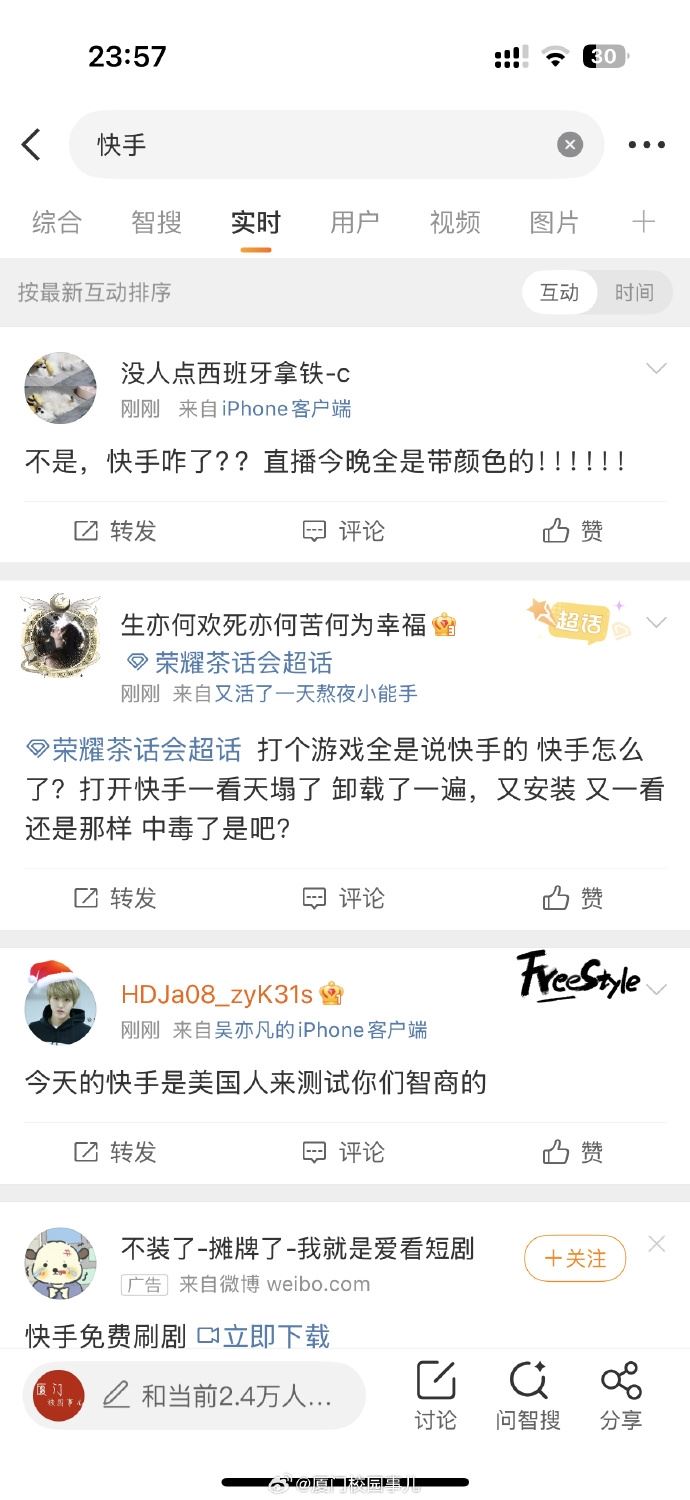This screenshot has height=1500, width=690.
Task: Switch to the 用户 tab
Action: coord(355,222)
